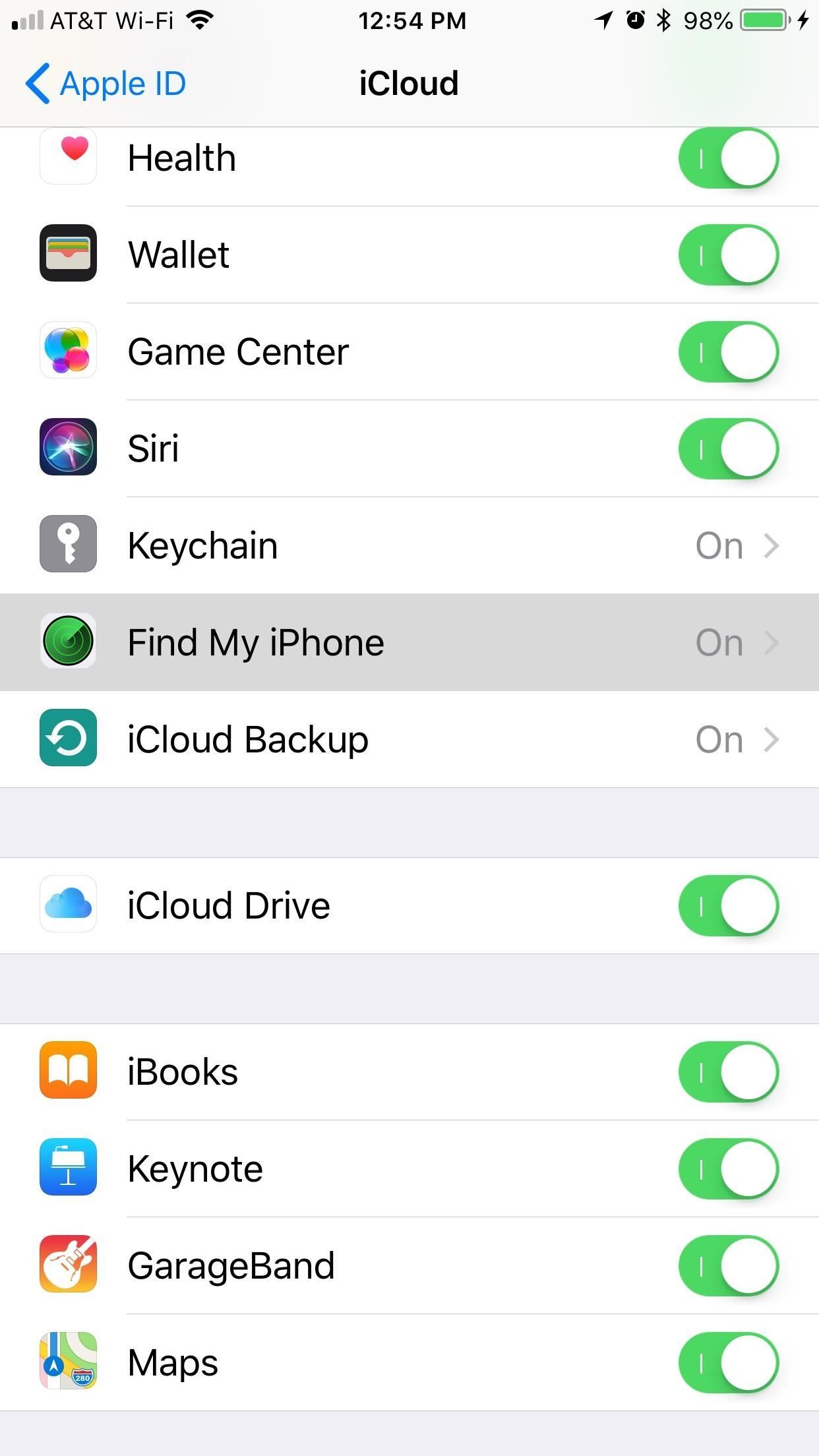Click the Keychain key icon
This screenshot has width=819, height=1456.
tap(68, 544)
